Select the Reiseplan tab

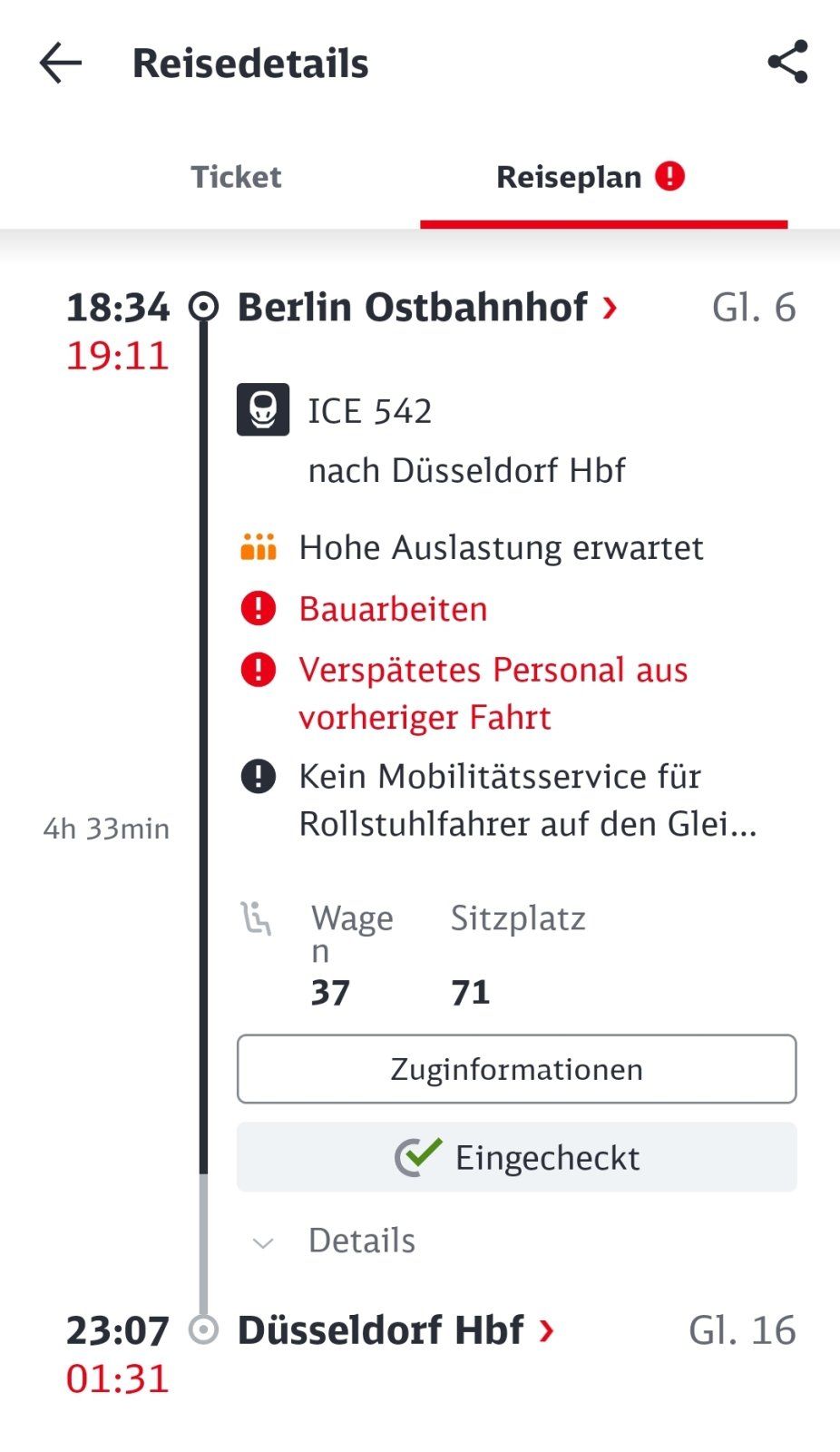[x=590, y=177]
